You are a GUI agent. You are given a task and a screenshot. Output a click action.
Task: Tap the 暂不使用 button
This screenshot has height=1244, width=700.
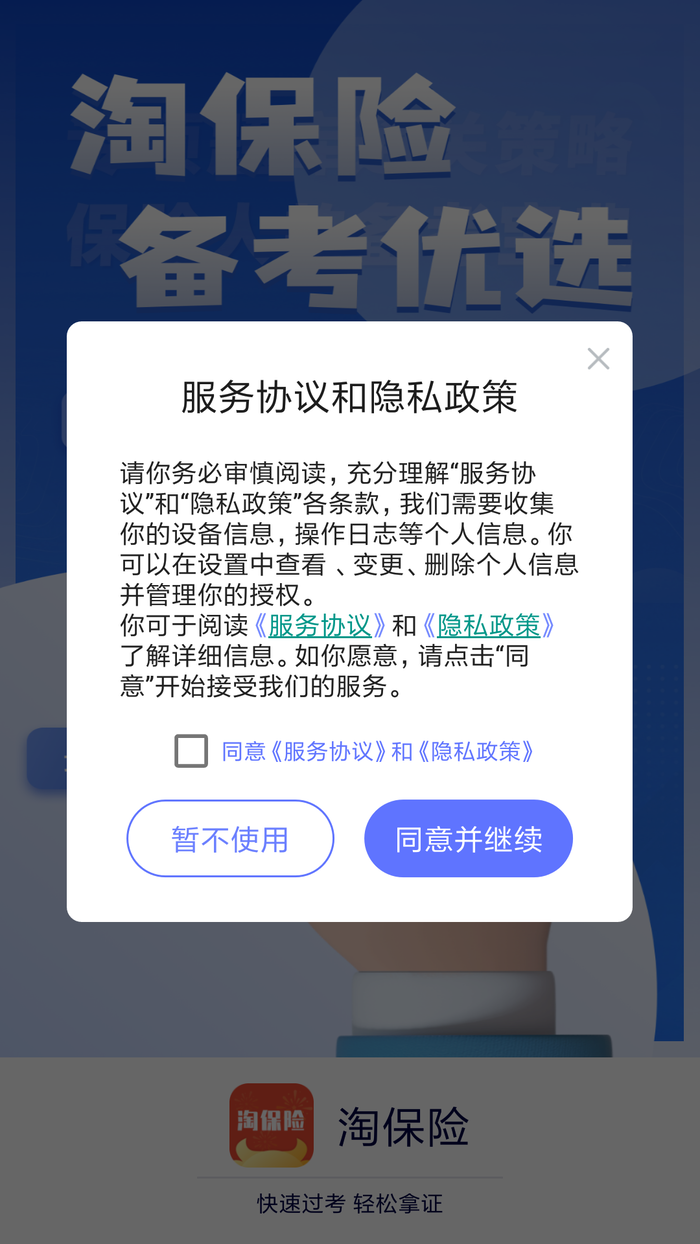[230, 839]
